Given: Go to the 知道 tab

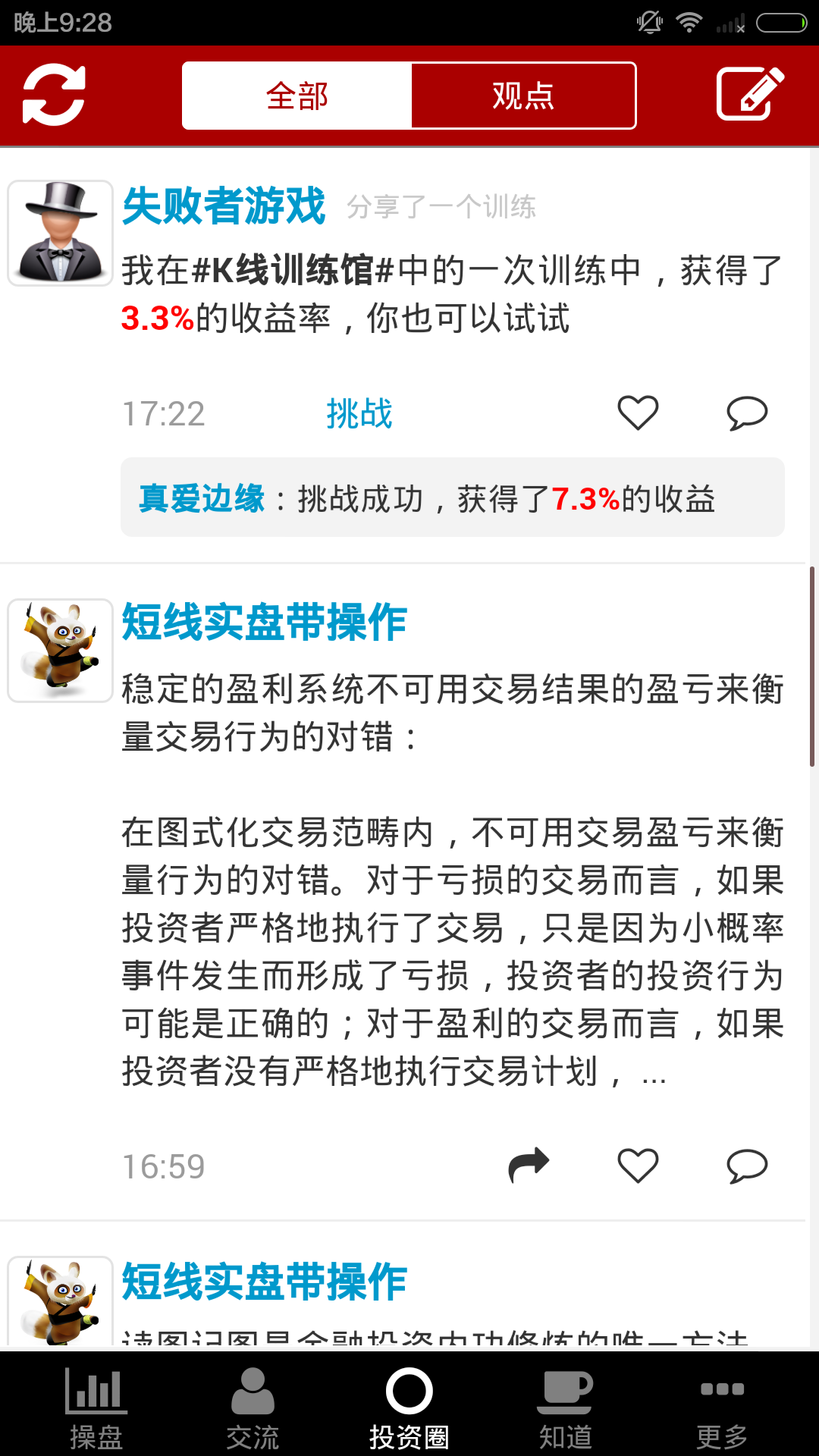Looking at the screenshot, I should click(565, 1407).
